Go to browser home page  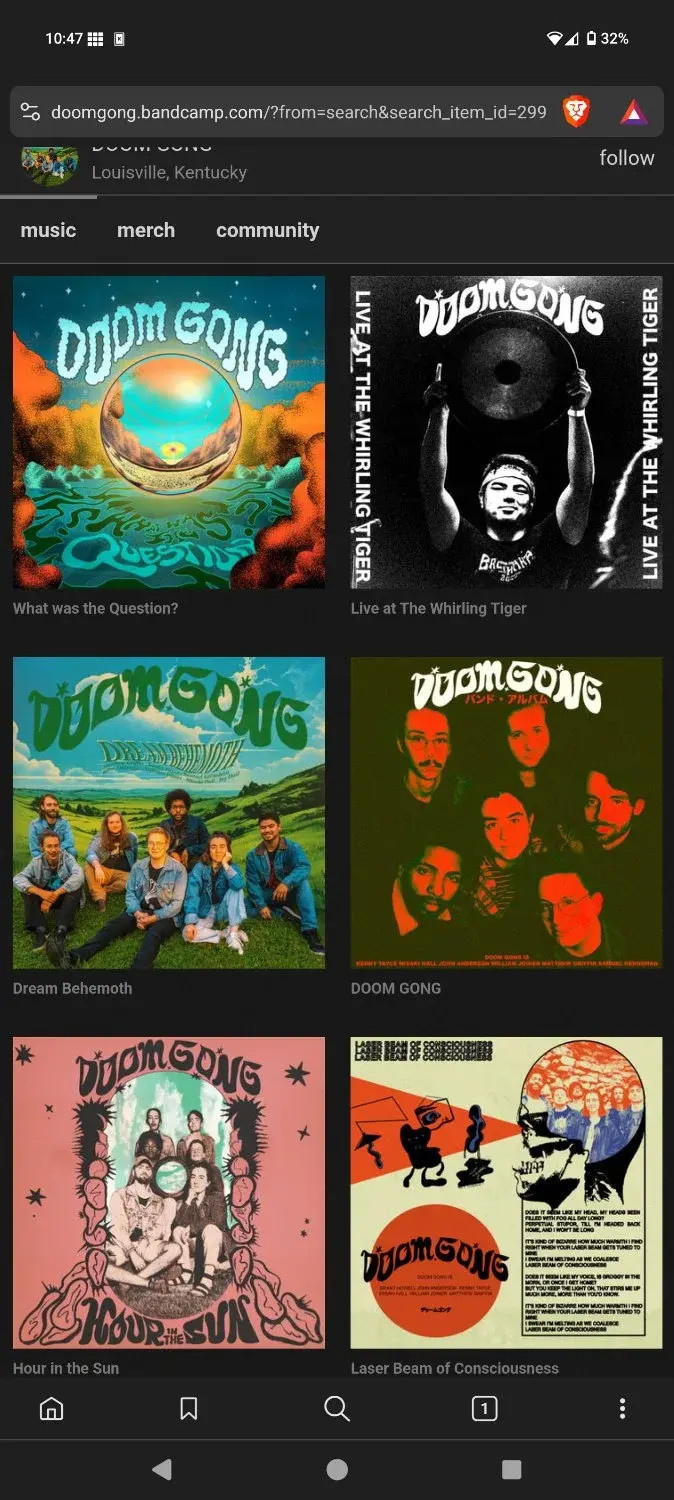pos(51,1409)
